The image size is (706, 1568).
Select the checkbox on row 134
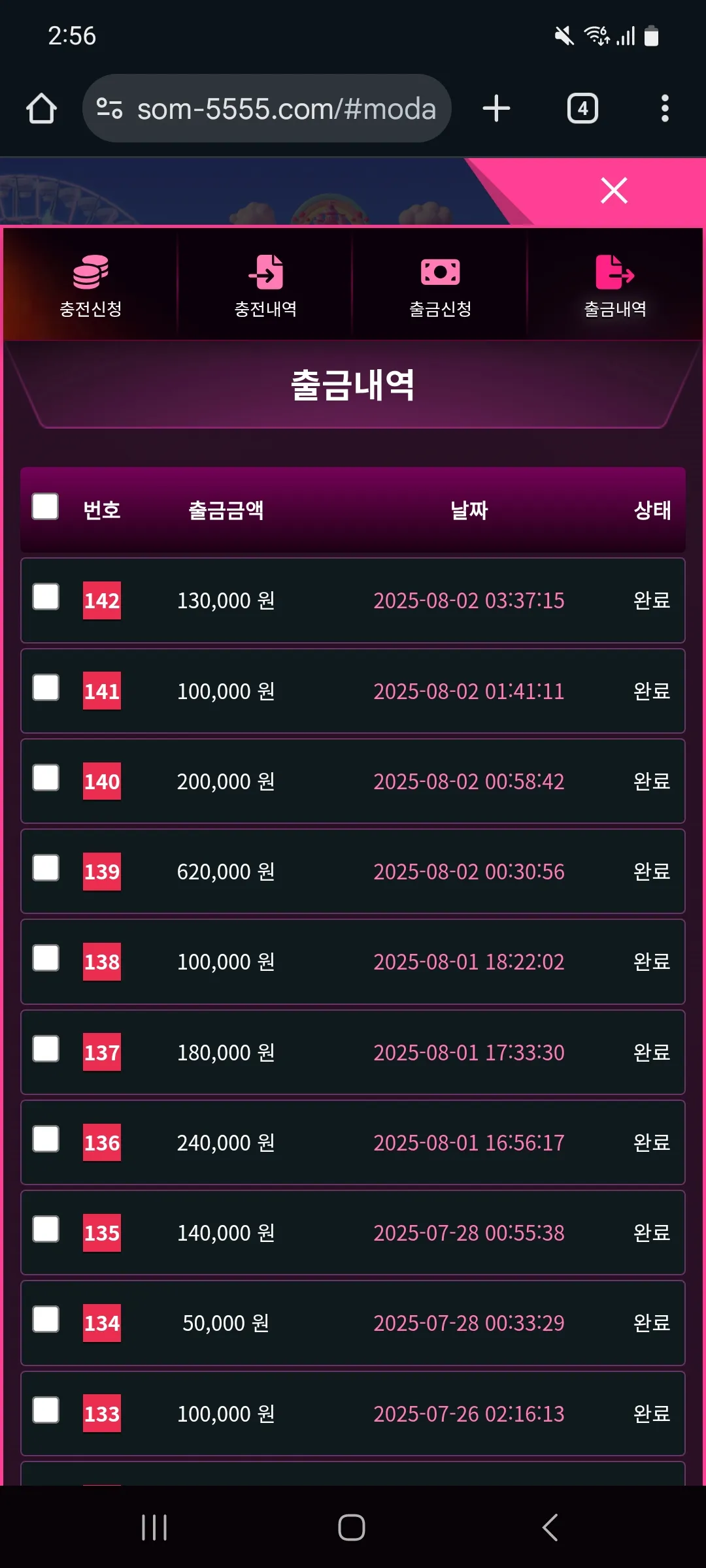pos(46,1319)
